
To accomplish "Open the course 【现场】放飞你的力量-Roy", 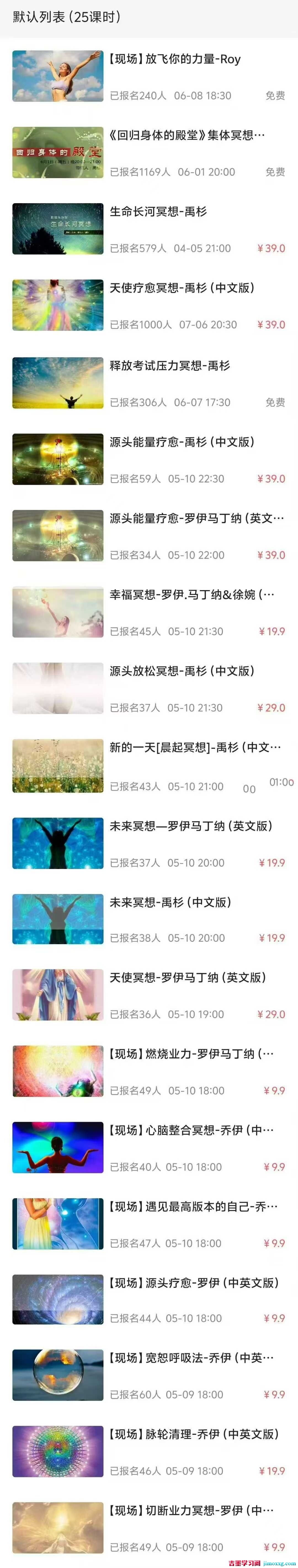I will tap(174, 60).
